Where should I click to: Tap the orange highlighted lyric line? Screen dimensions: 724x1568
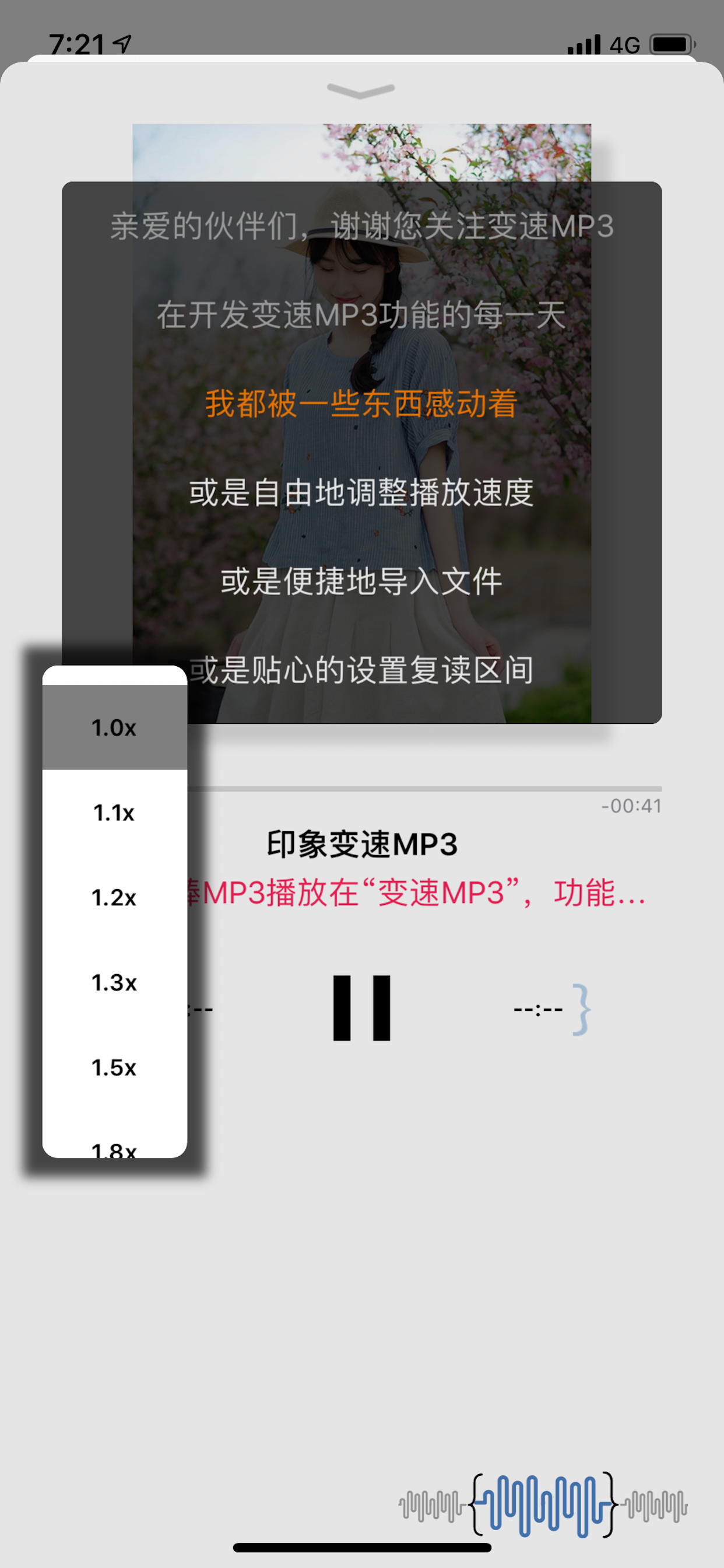coord(361,402)
